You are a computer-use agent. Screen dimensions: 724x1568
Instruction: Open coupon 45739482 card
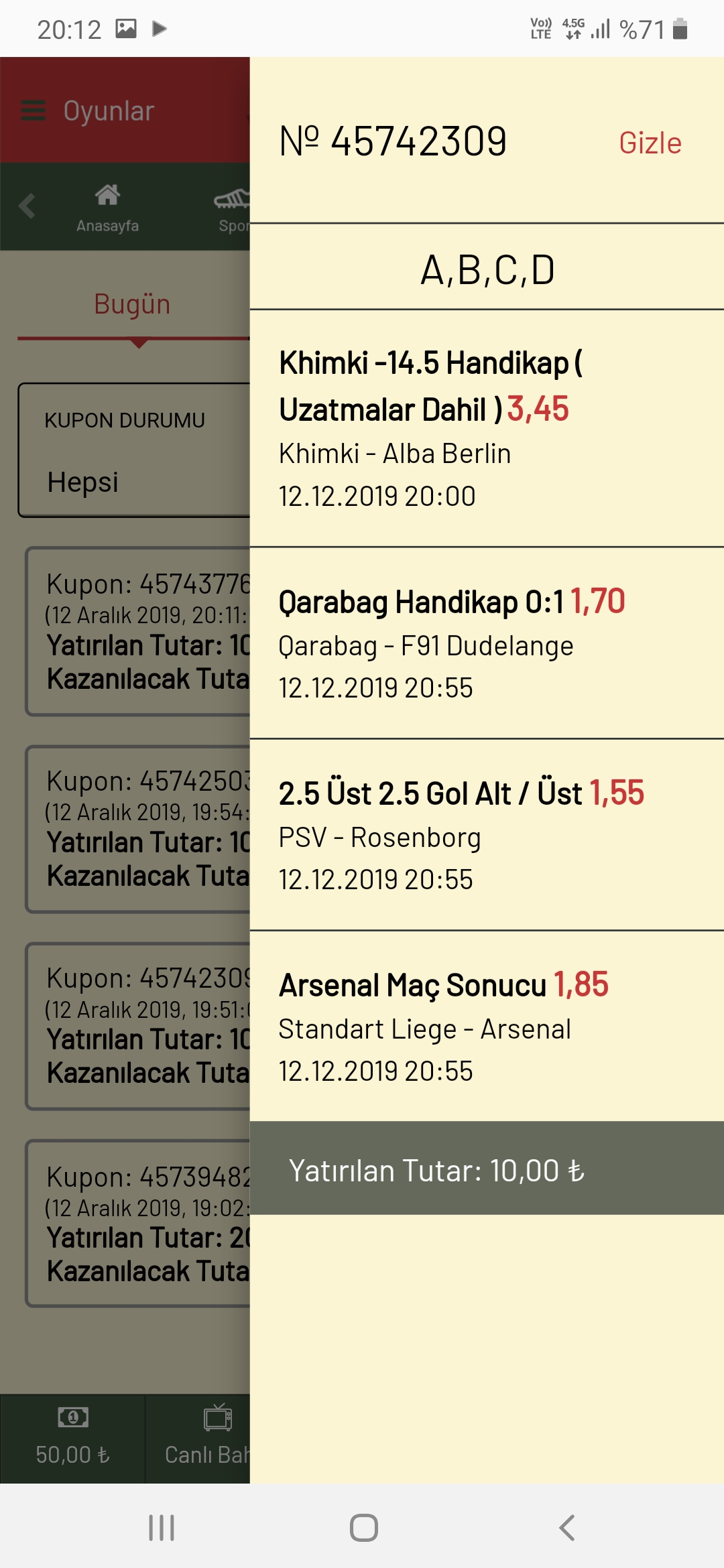point(138,1224)
